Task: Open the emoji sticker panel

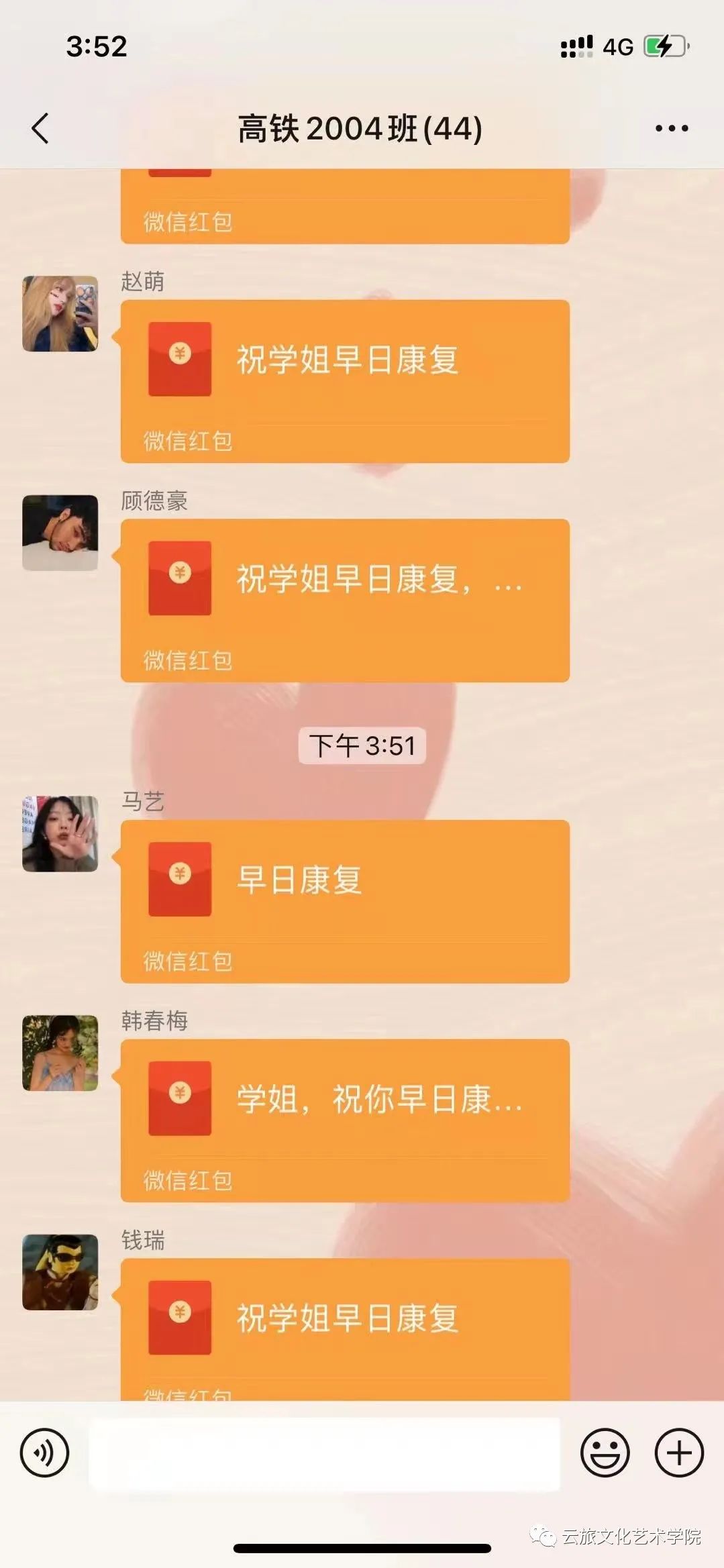Action: pyautogui.click(x=605, y=1453)
